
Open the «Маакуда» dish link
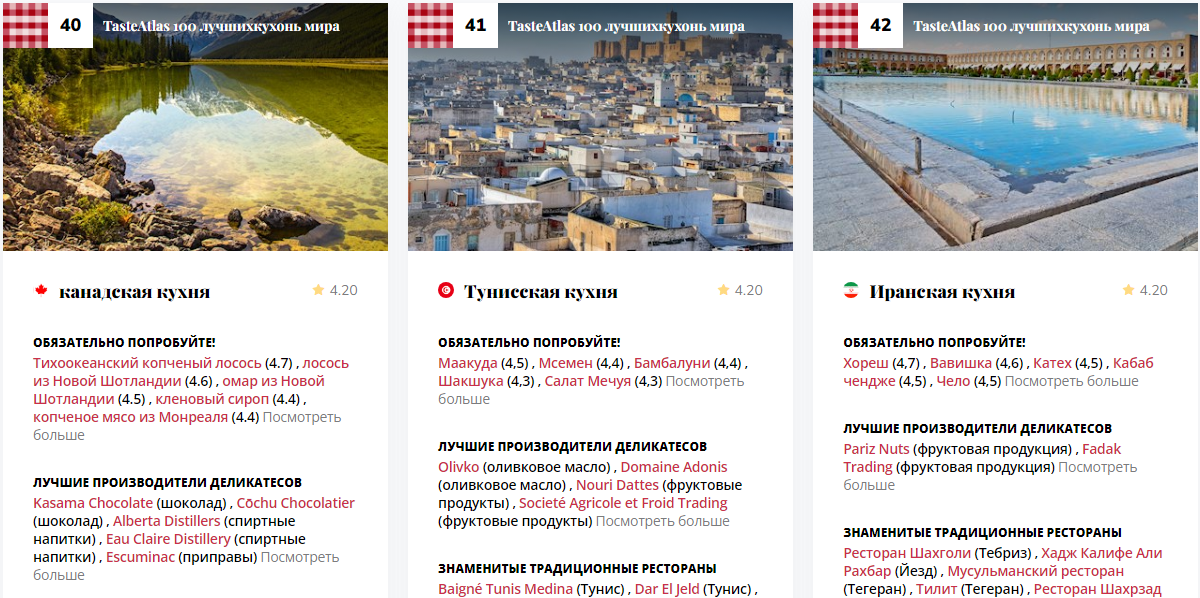pyautogui.click(x=467, y=363)
